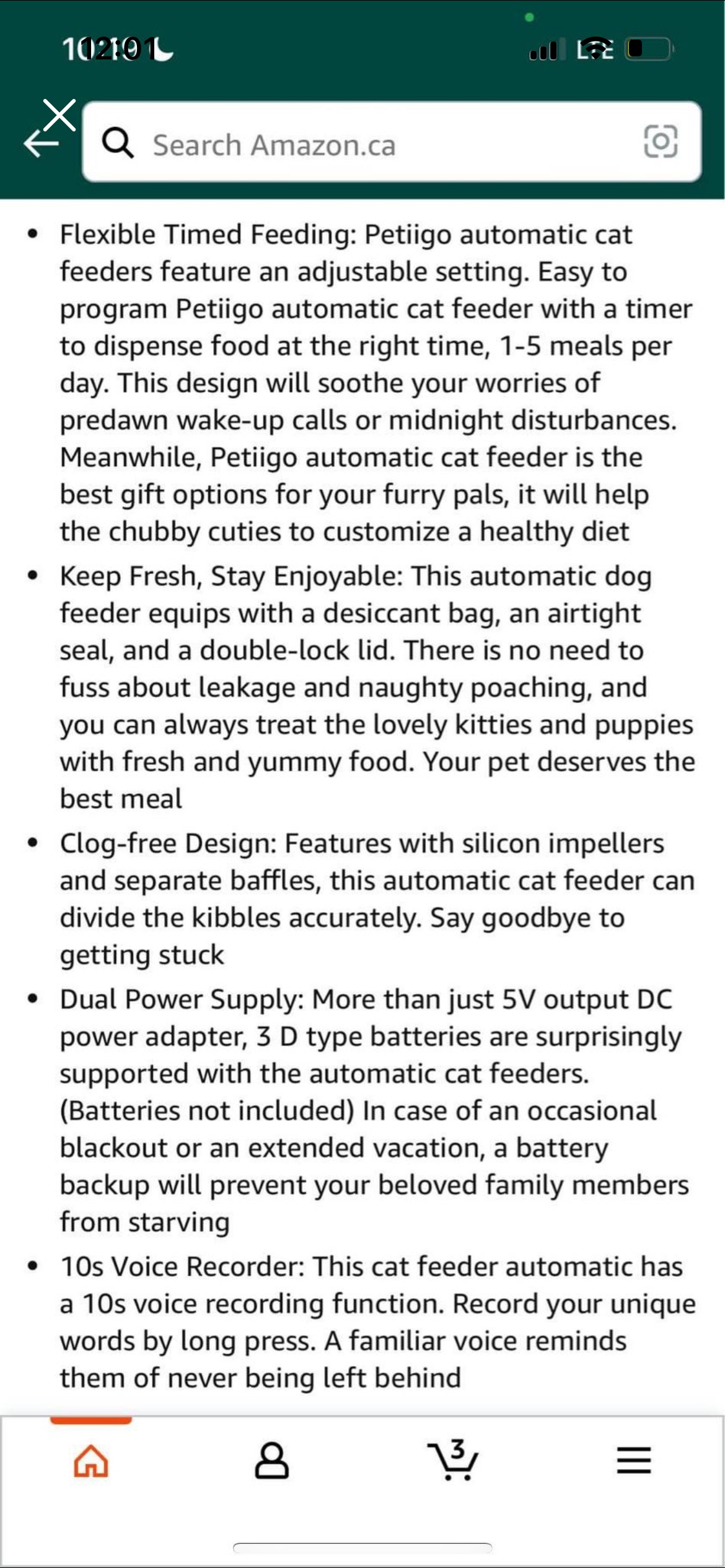725x1568 pixels.
Task: Open the shopping cart showing 3 items
Action: (x=453, y=1460)
